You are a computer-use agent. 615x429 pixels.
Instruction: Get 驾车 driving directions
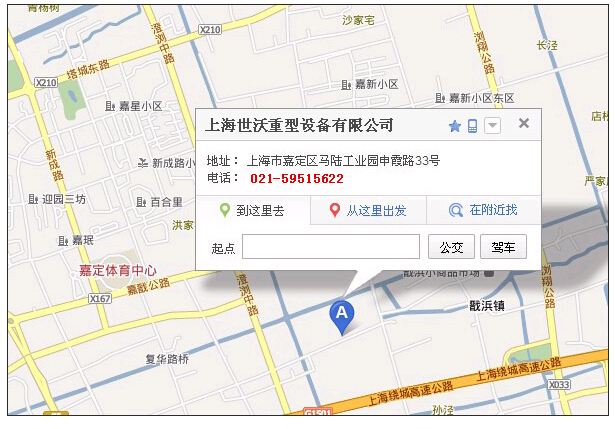coord(503,247)
